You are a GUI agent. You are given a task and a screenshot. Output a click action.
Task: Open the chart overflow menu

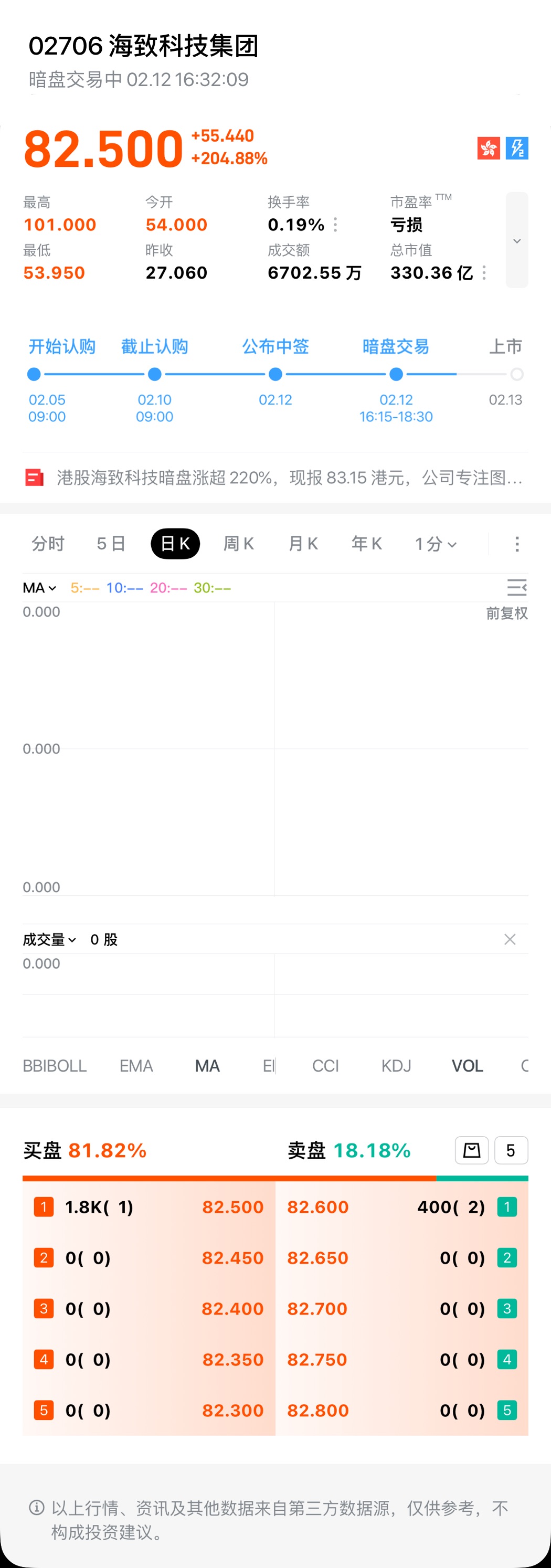(x=517, y=544)
